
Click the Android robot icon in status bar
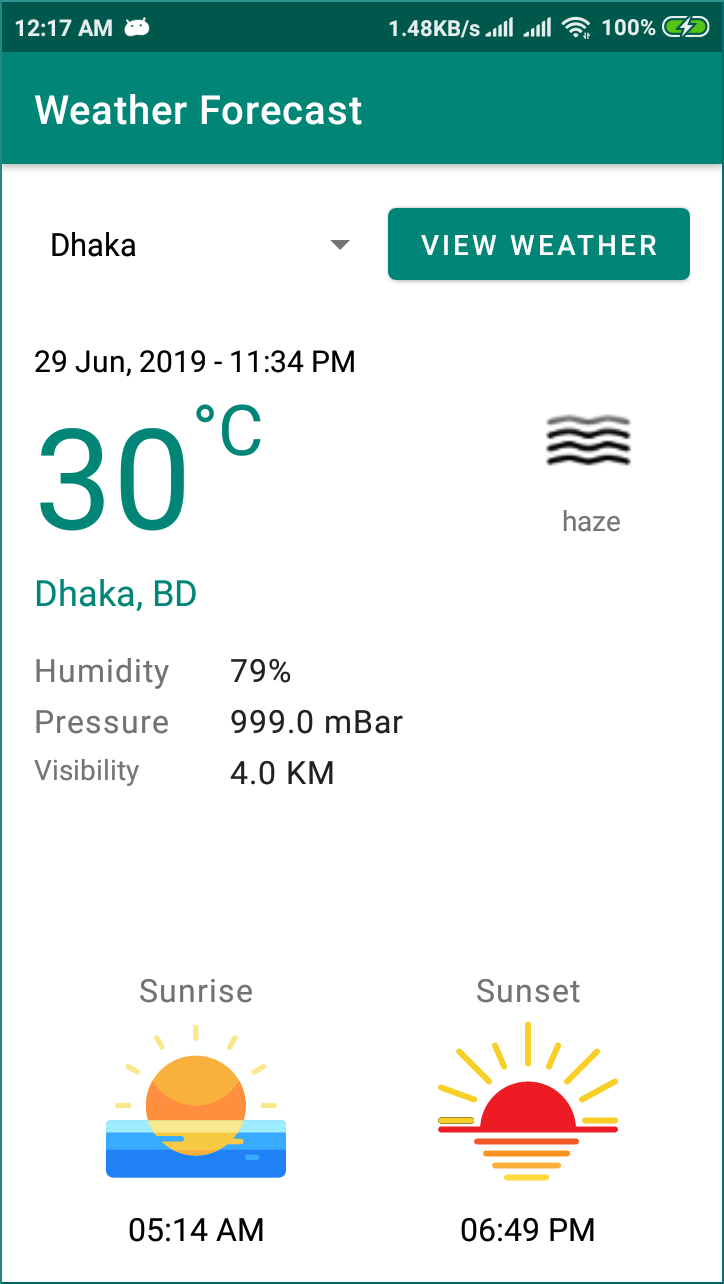pos(135,28)
